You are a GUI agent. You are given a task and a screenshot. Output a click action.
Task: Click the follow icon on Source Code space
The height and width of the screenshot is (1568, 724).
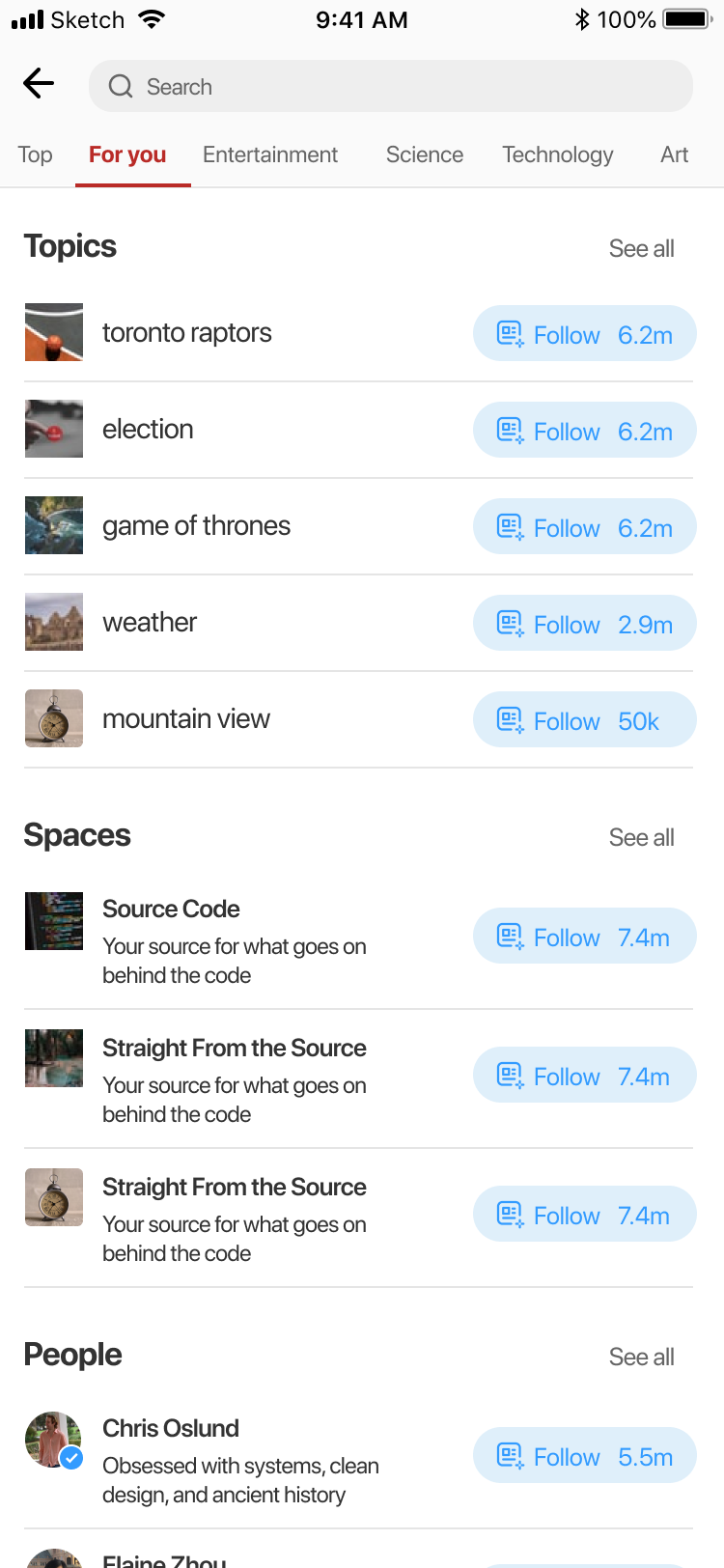coord(510,936)
